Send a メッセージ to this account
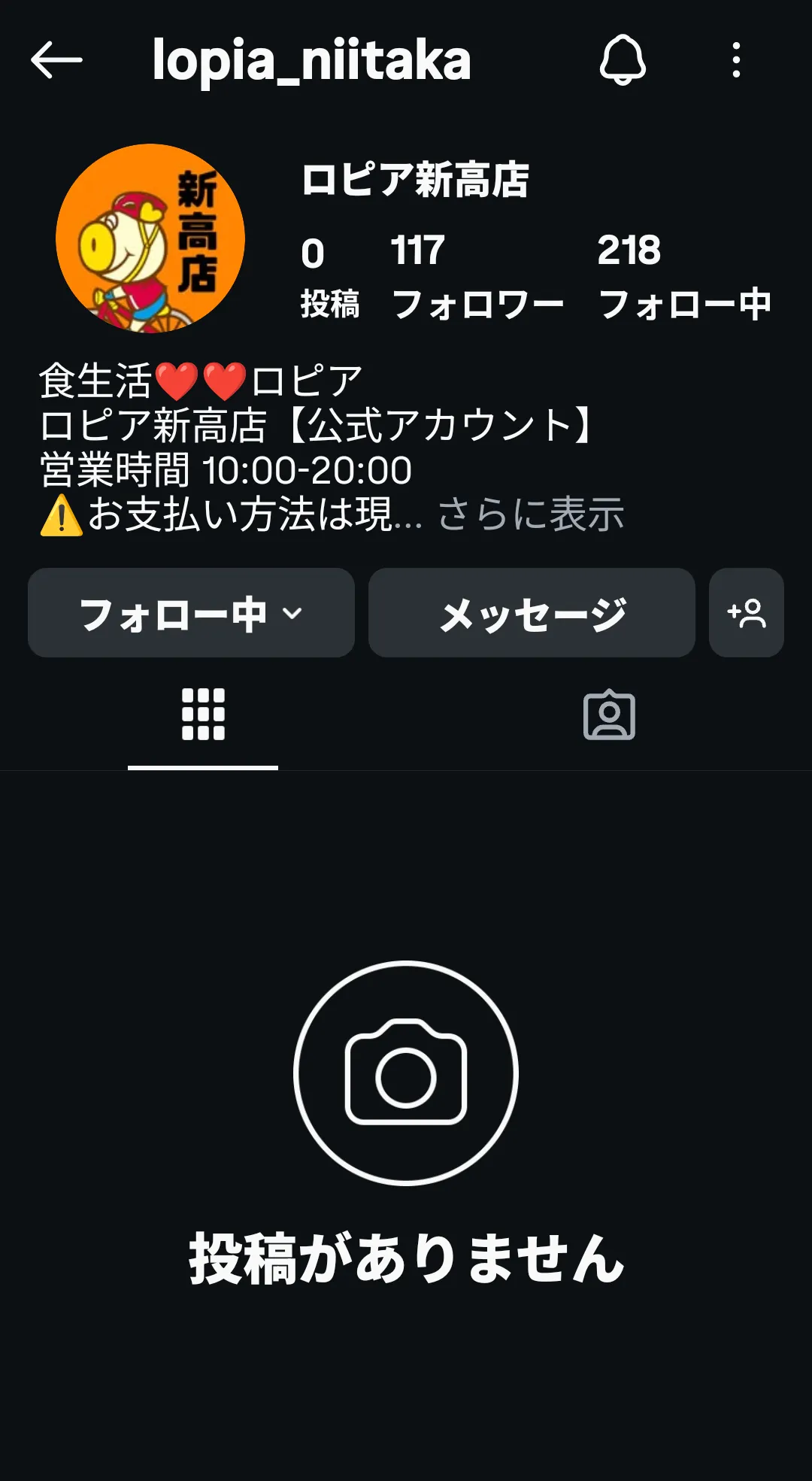Image resolution: width=812 pixels, height=1481 pixels. tap(532, 613)
